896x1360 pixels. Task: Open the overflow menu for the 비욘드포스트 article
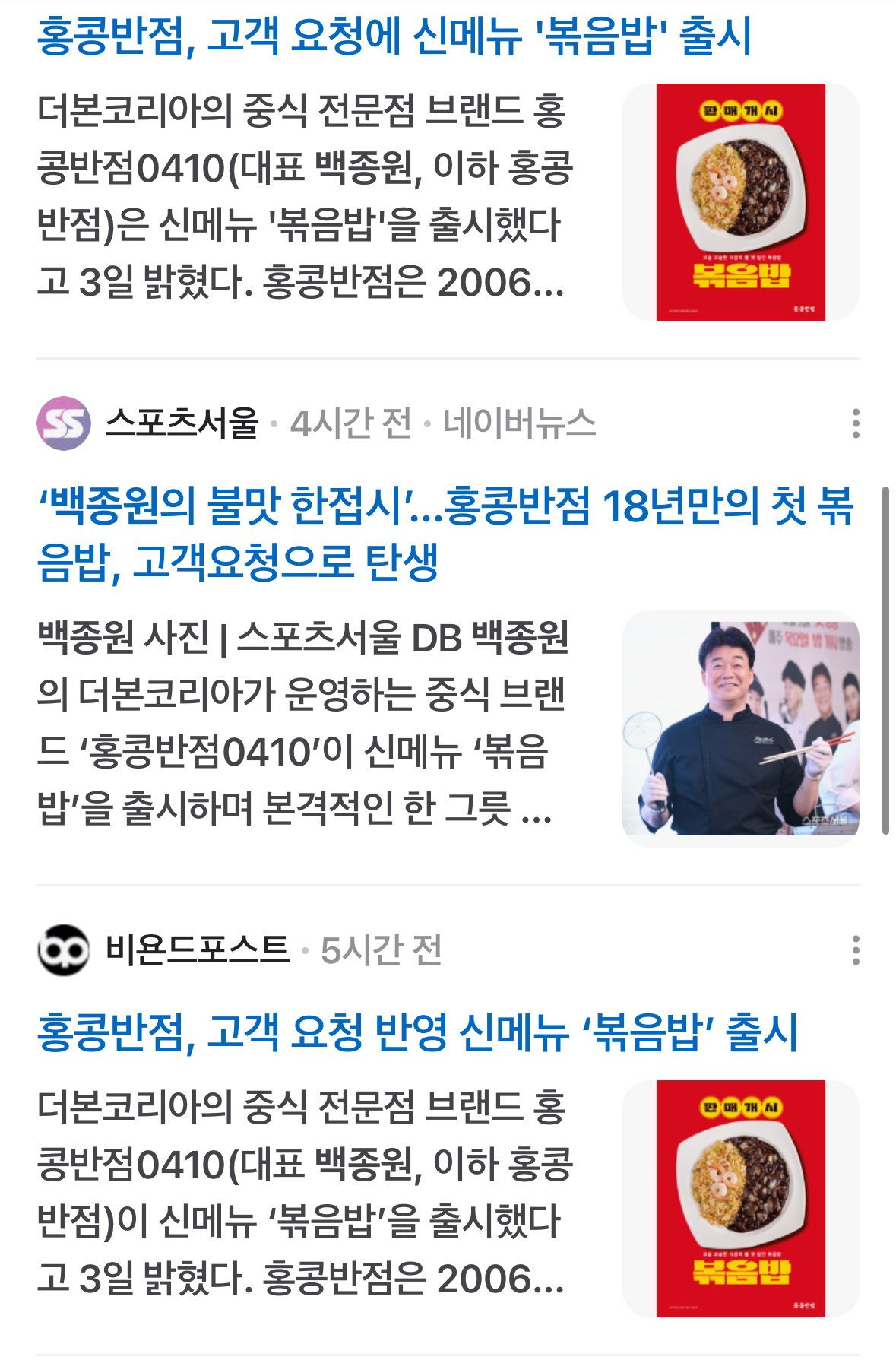856,950
